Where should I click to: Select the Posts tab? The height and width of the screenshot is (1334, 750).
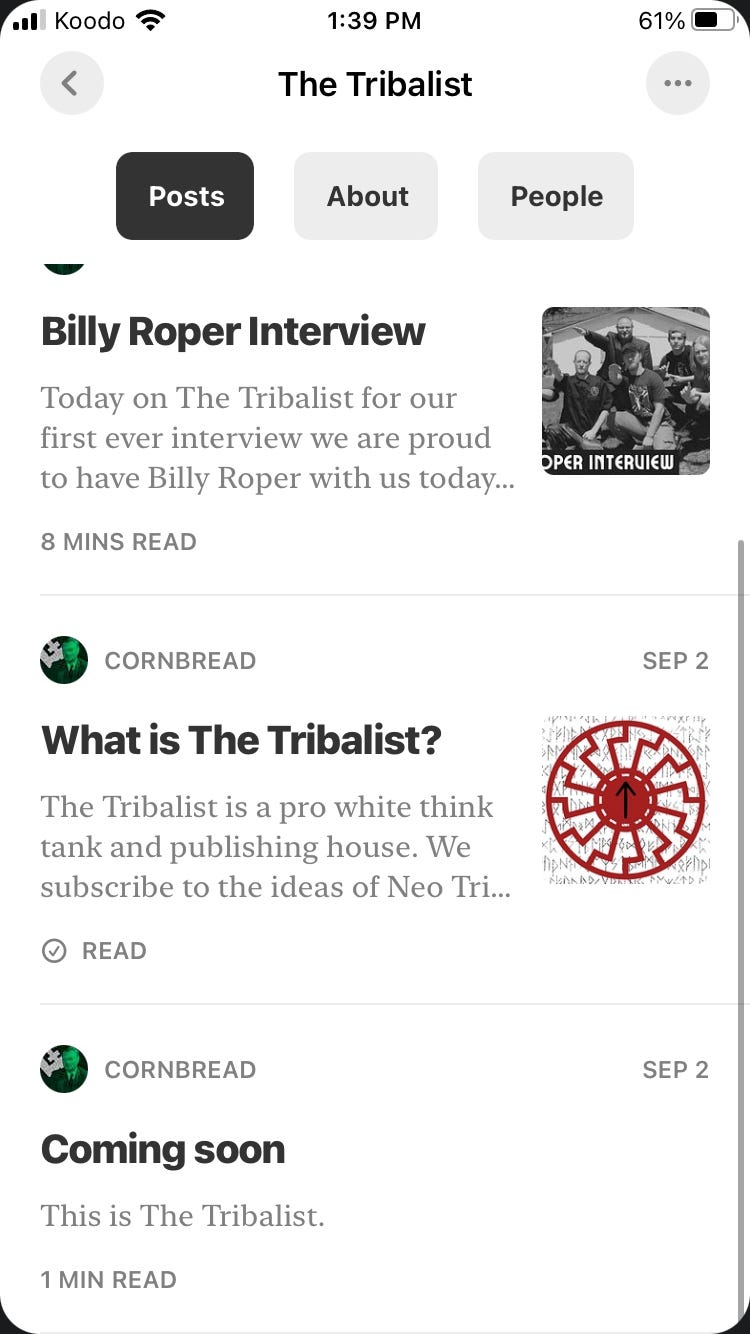[x=185, y=196]
